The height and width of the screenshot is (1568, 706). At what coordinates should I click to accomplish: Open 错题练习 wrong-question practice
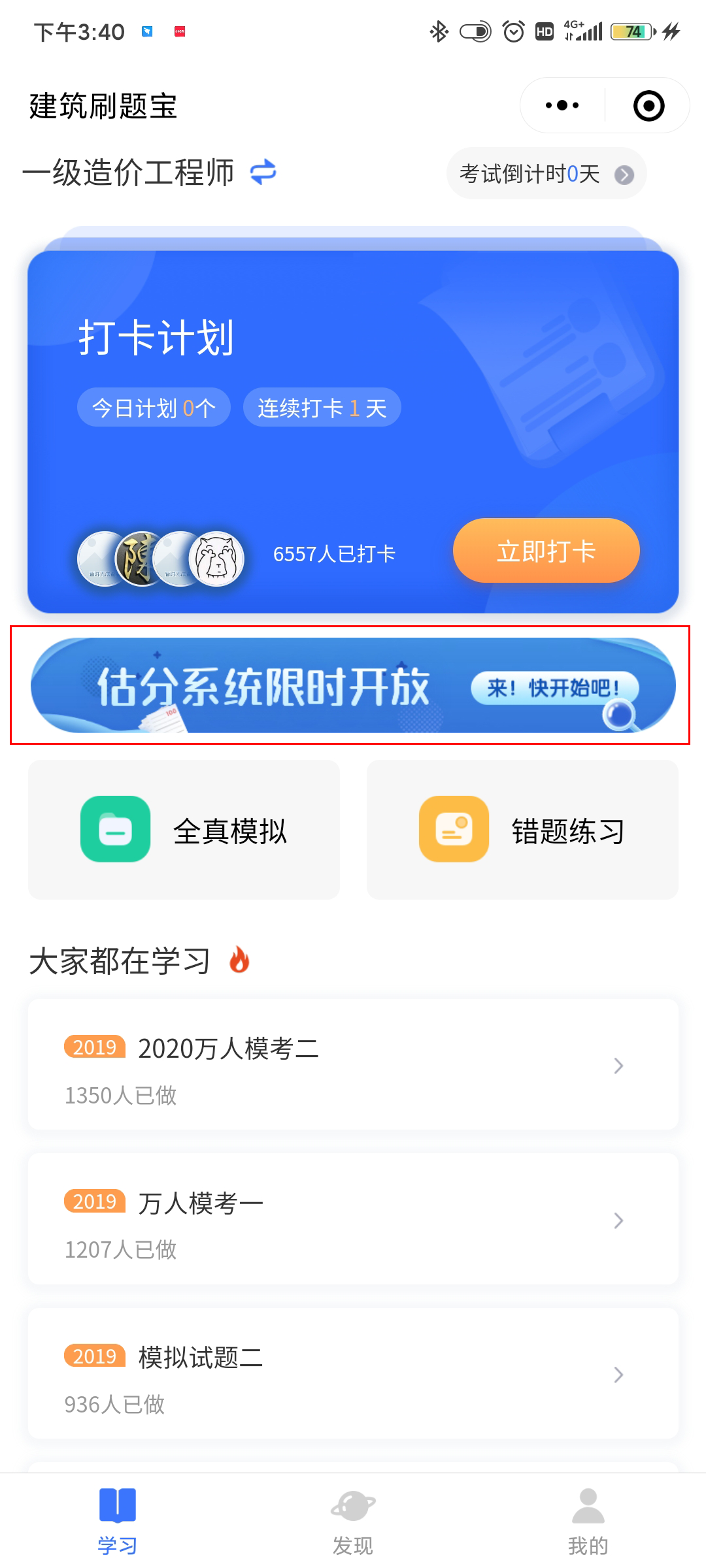pos(522,830)
